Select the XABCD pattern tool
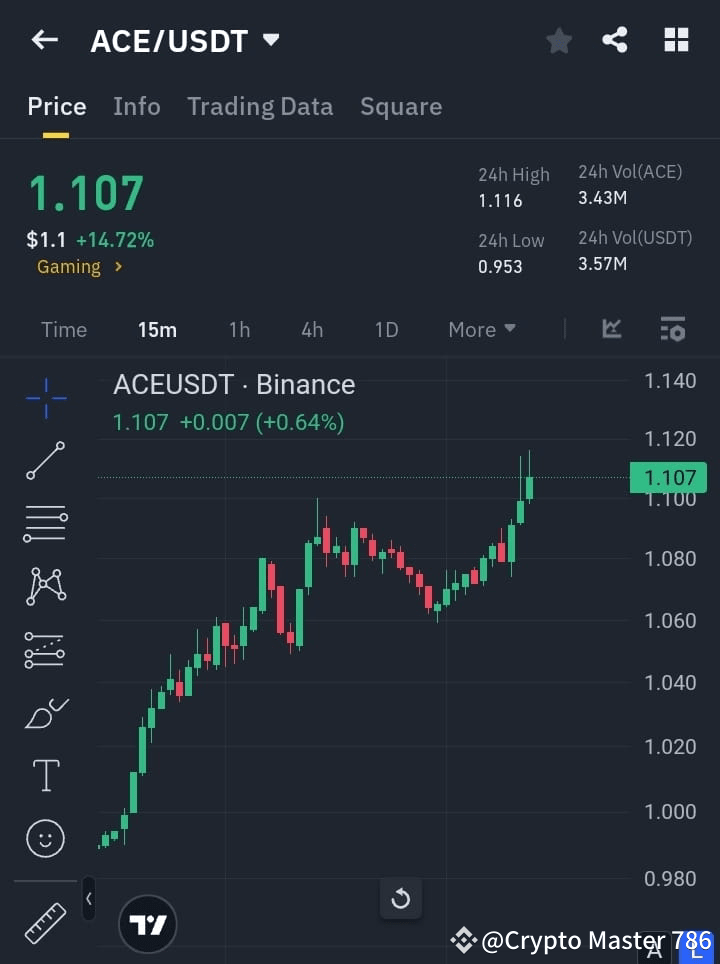Image resolution: width=720 pixels, height=964 pixels. [x=45, y=587]
